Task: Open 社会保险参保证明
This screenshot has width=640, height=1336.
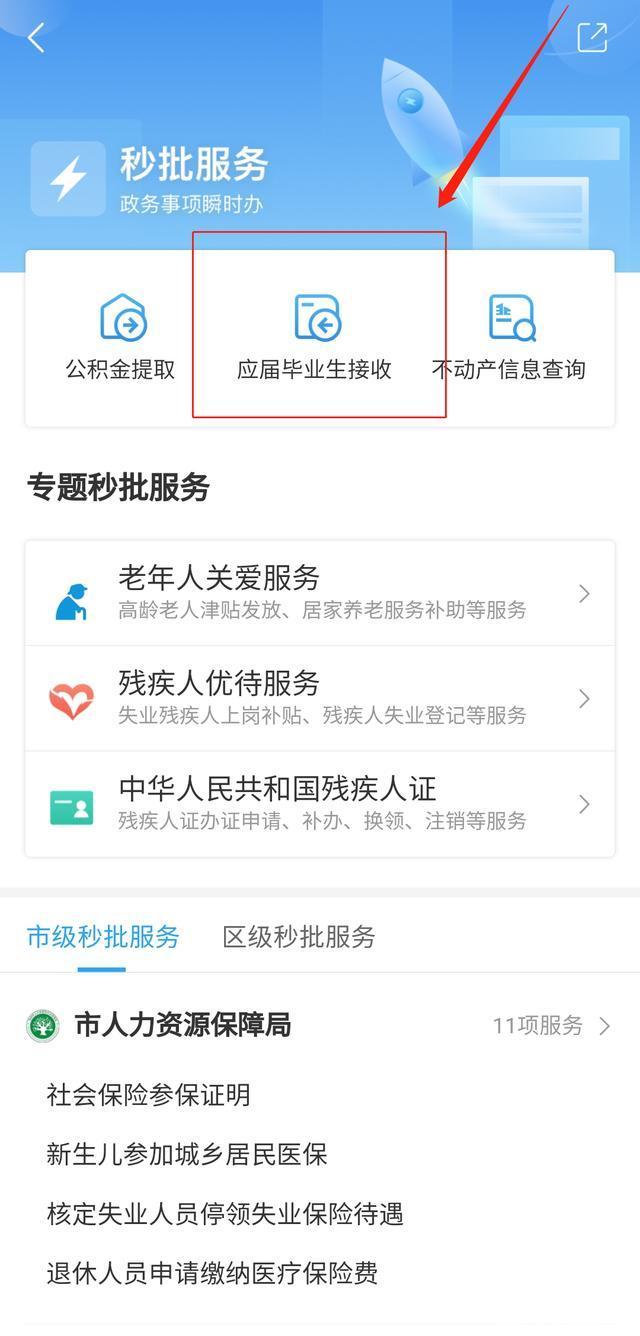Action: tap(148, 1095)
